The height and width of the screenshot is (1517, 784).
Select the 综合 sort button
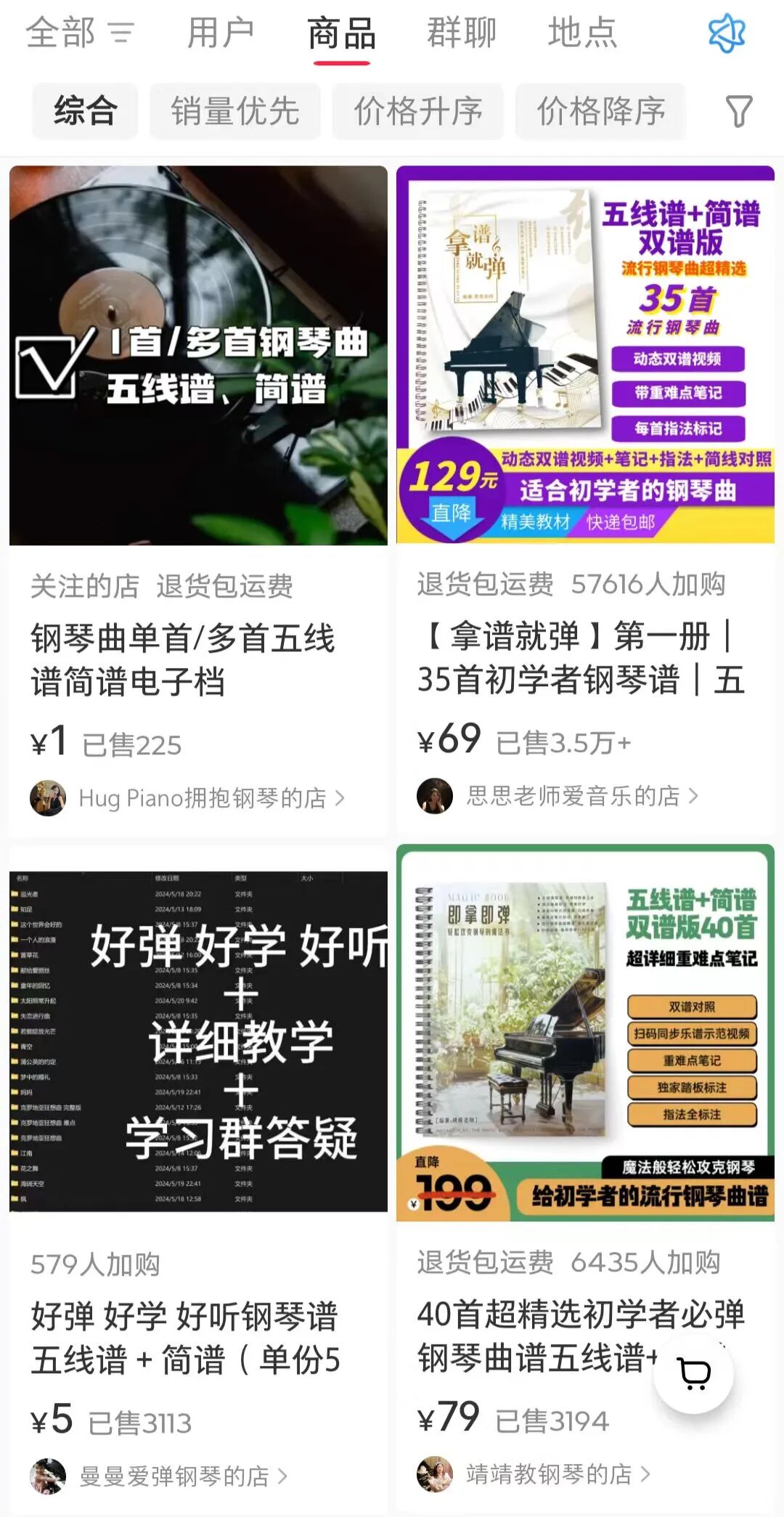point(85,112)
